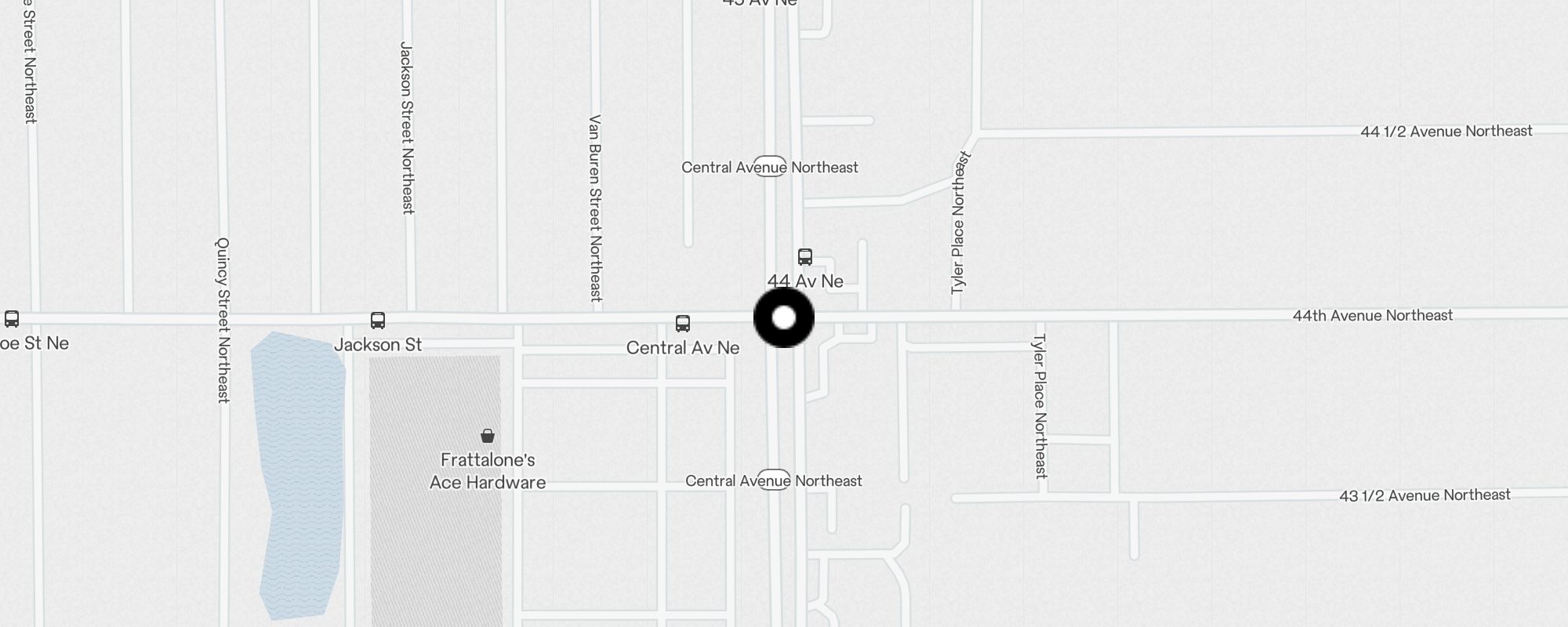Select the Jackson St bus stop
The image size is (1568, 627).
tap(378, 321)
